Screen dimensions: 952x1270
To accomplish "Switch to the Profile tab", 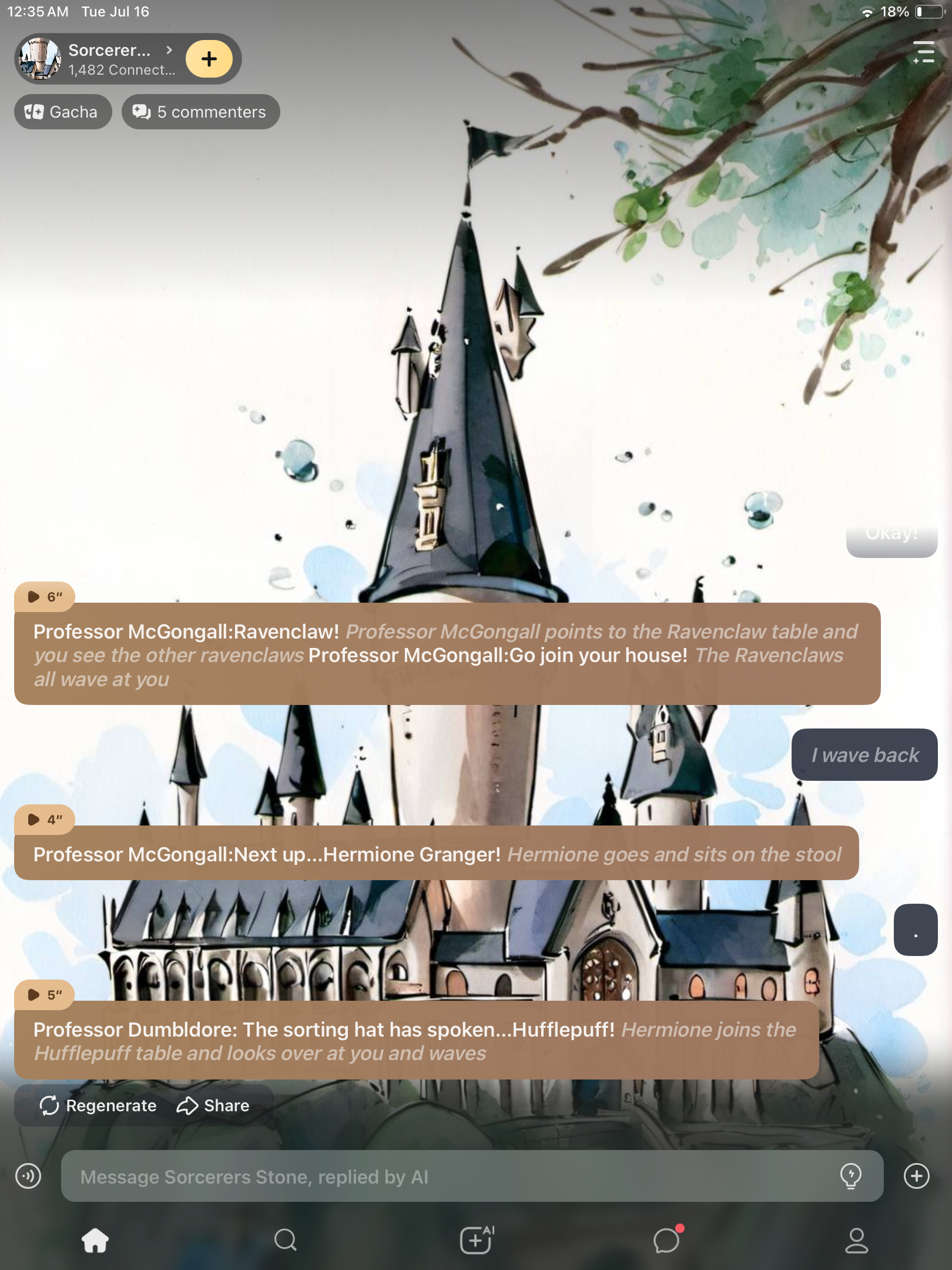I will tap(856, 1241).
